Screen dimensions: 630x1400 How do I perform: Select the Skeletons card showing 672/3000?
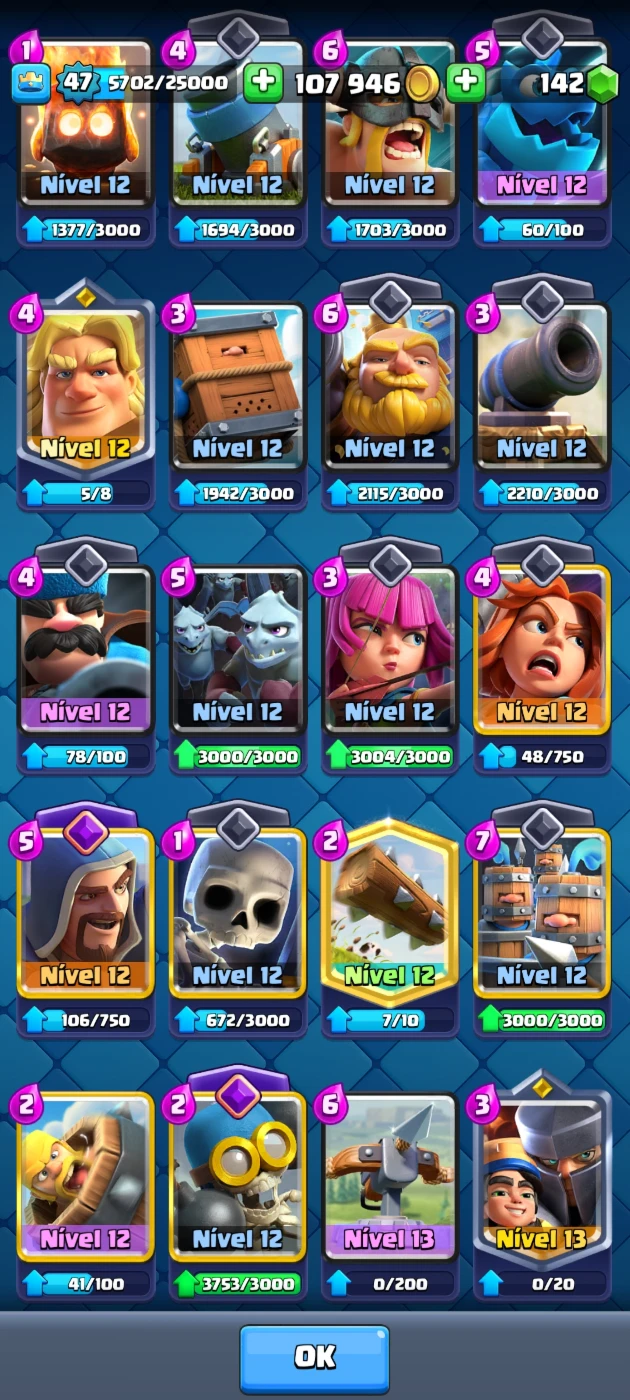[238, 916]
